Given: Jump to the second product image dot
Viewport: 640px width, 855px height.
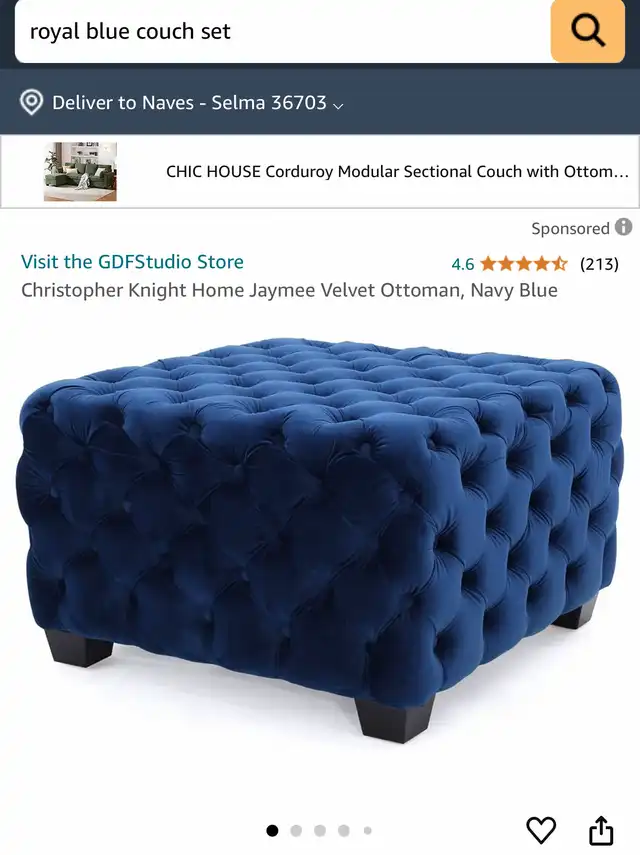Looking at the screenshot, I should click(296, 830).
